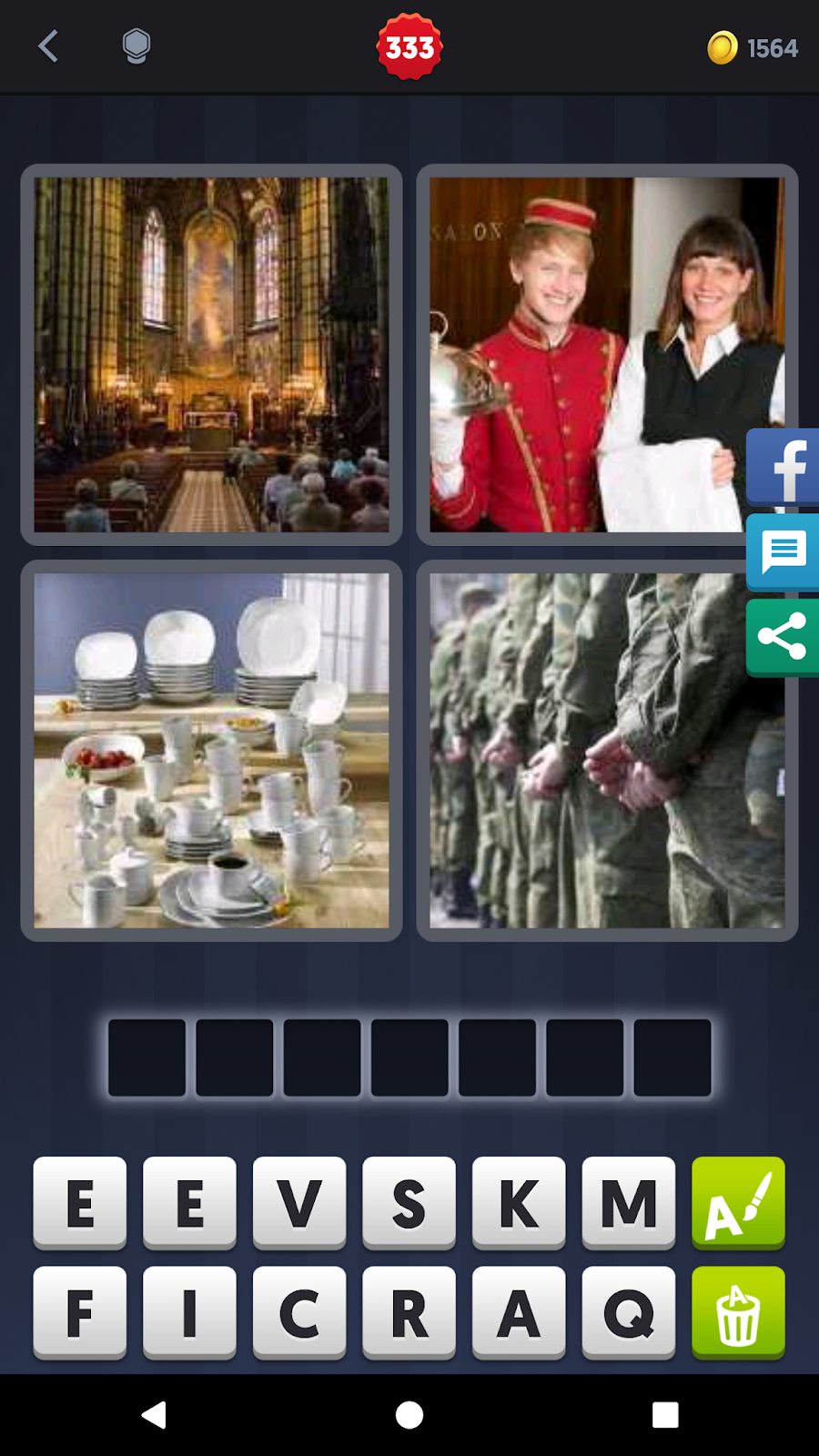This screenshot has width=819, height=1456.
Task: Tap the Android home button
Action: (x=409, y=1414)
